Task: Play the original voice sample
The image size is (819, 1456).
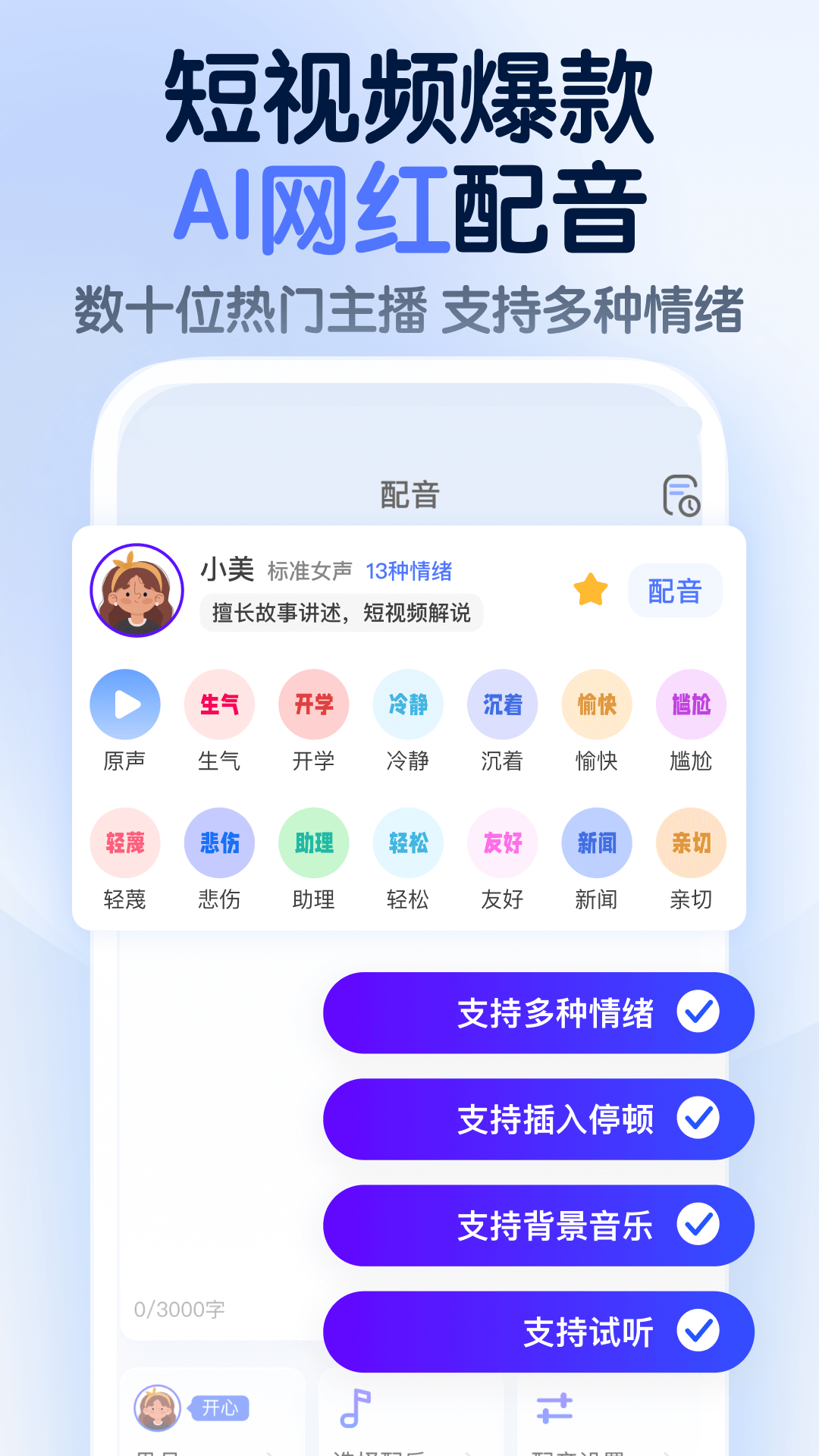Action: (125, 704)
